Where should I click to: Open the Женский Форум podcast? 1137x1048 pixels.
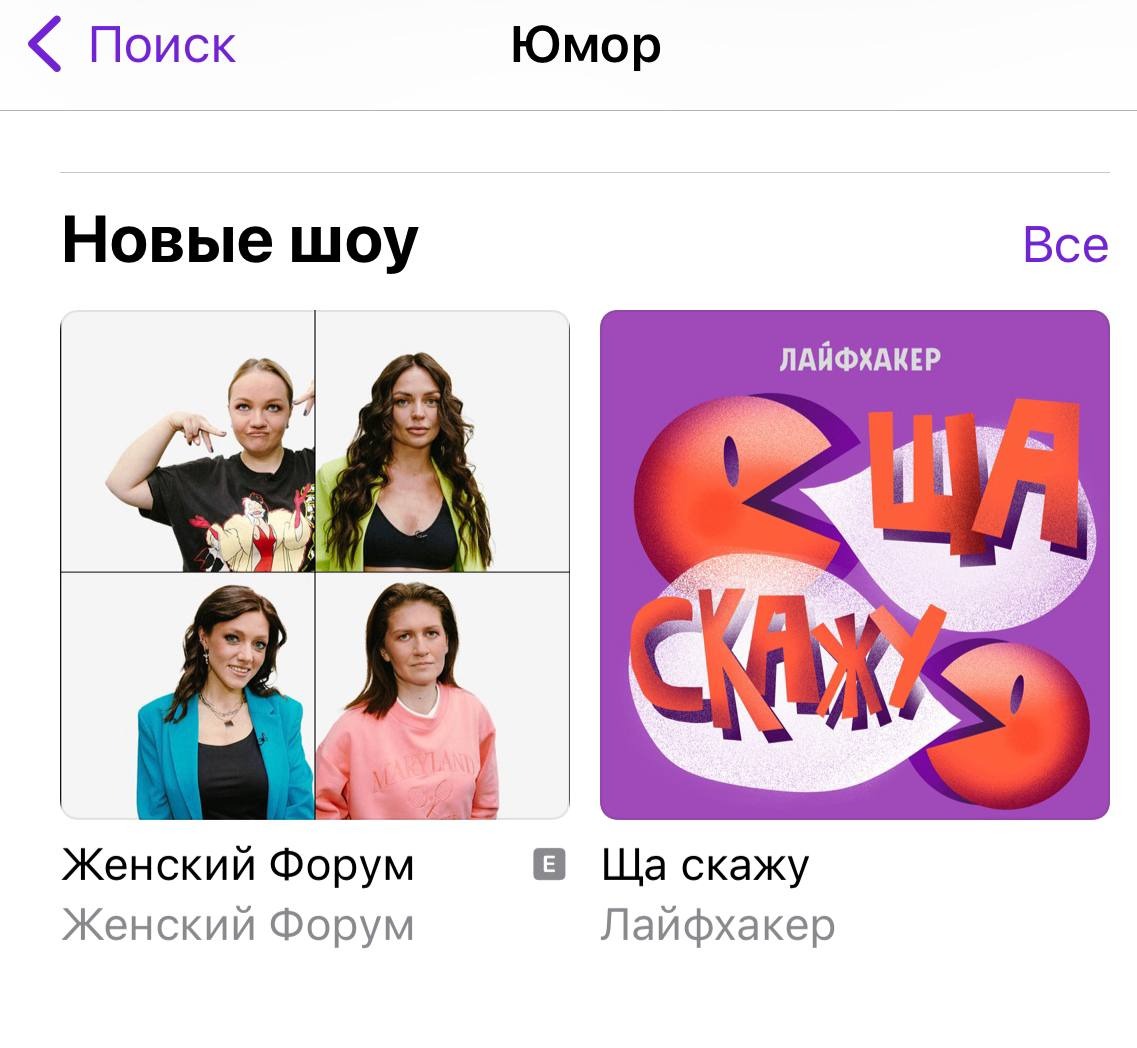[x=315, y=565]
